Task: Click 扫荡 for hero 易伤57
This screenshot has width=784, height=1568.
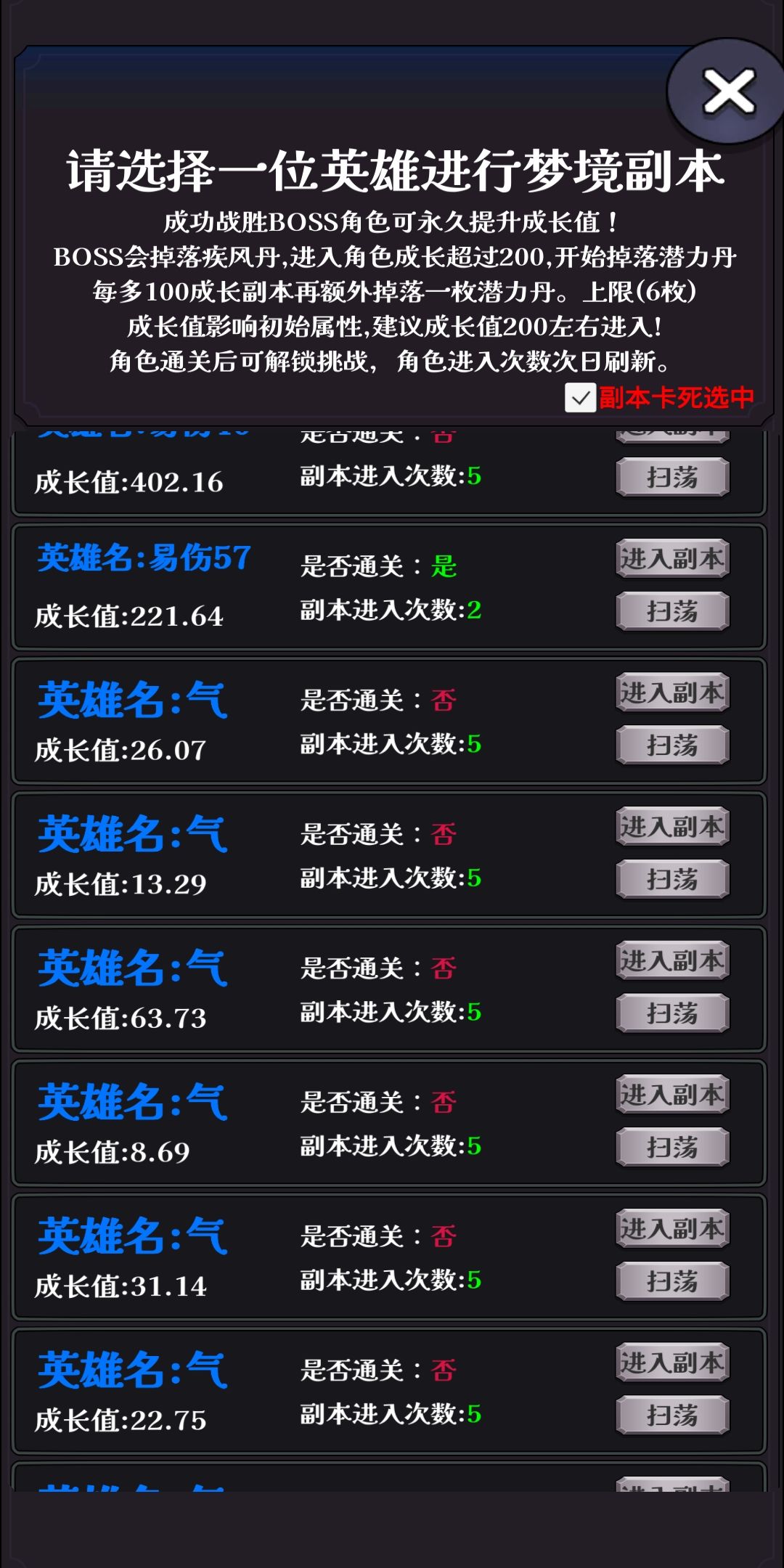Action: (x=671, y=610)
